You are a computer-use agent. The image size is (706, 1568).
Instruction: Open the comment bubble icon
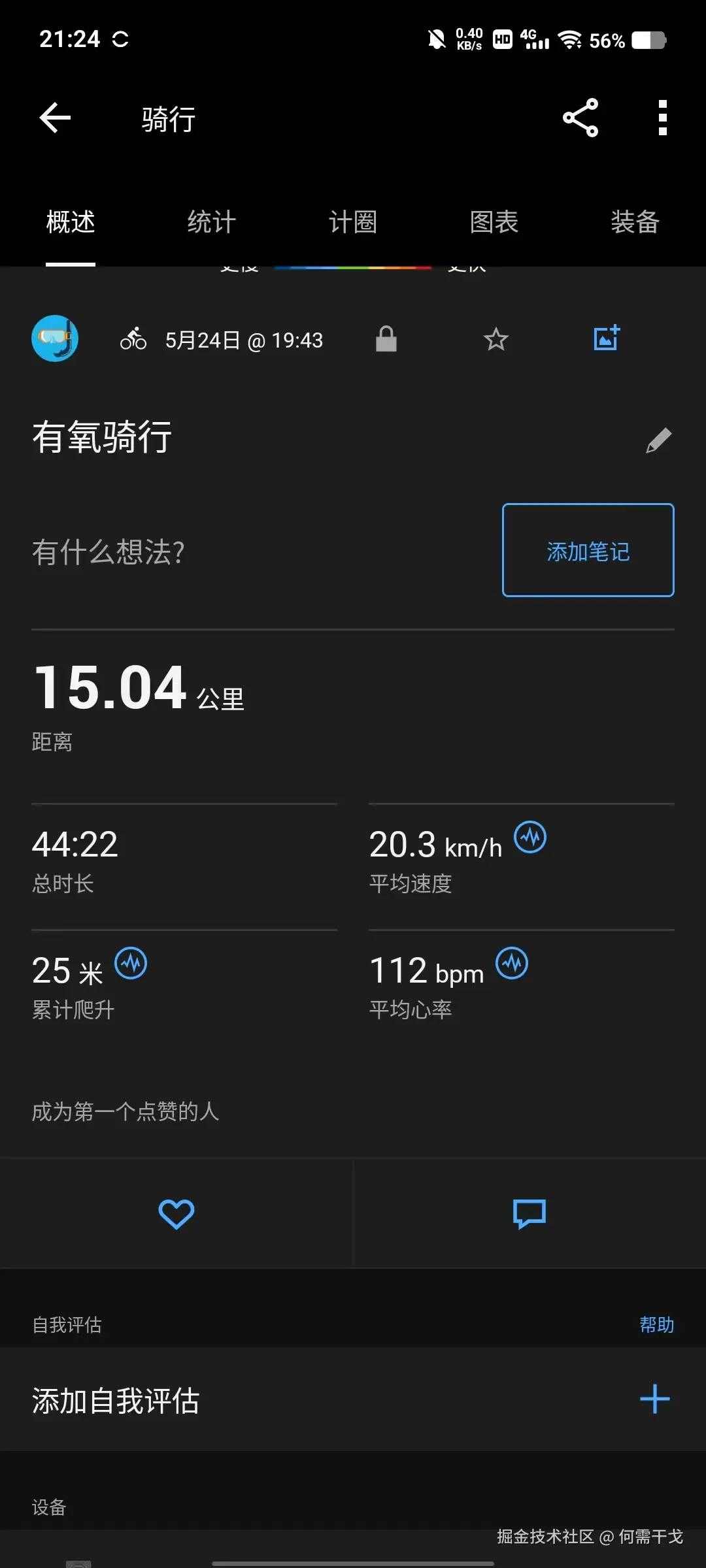click(x=528, y=1213)
